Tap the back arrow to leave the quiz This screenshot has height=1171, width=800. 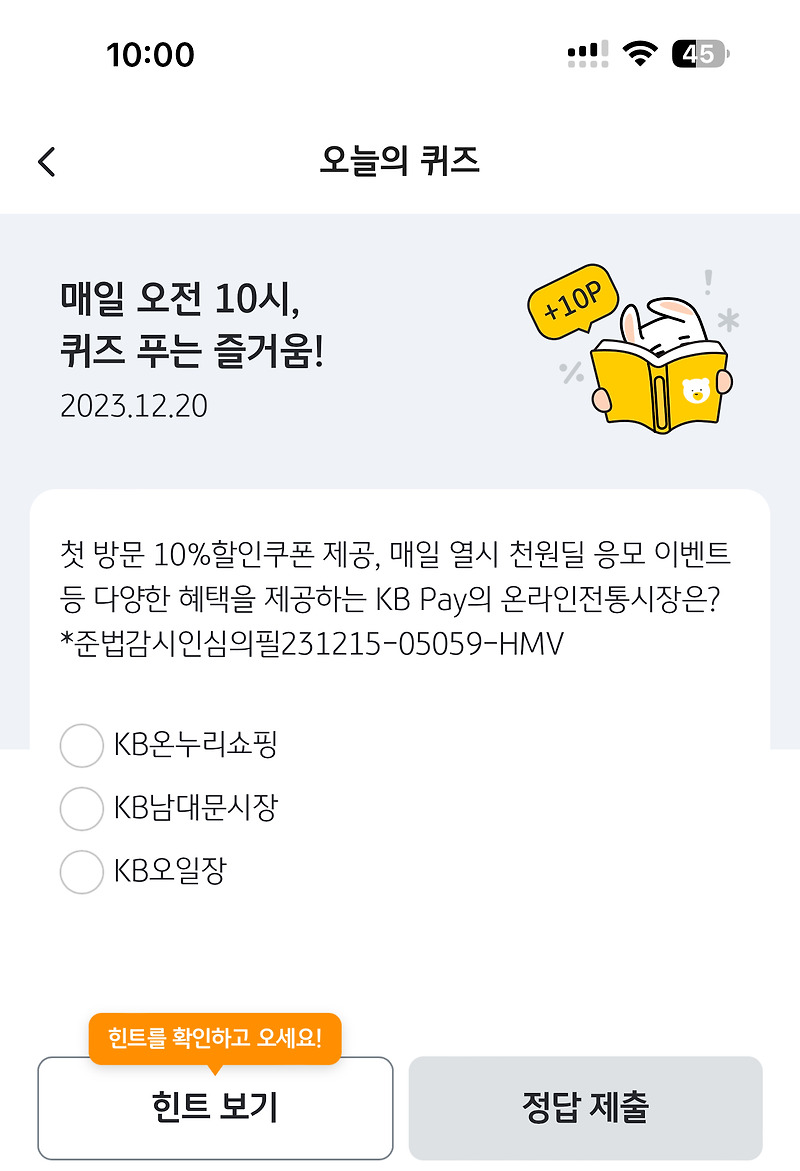click(45, 161)
